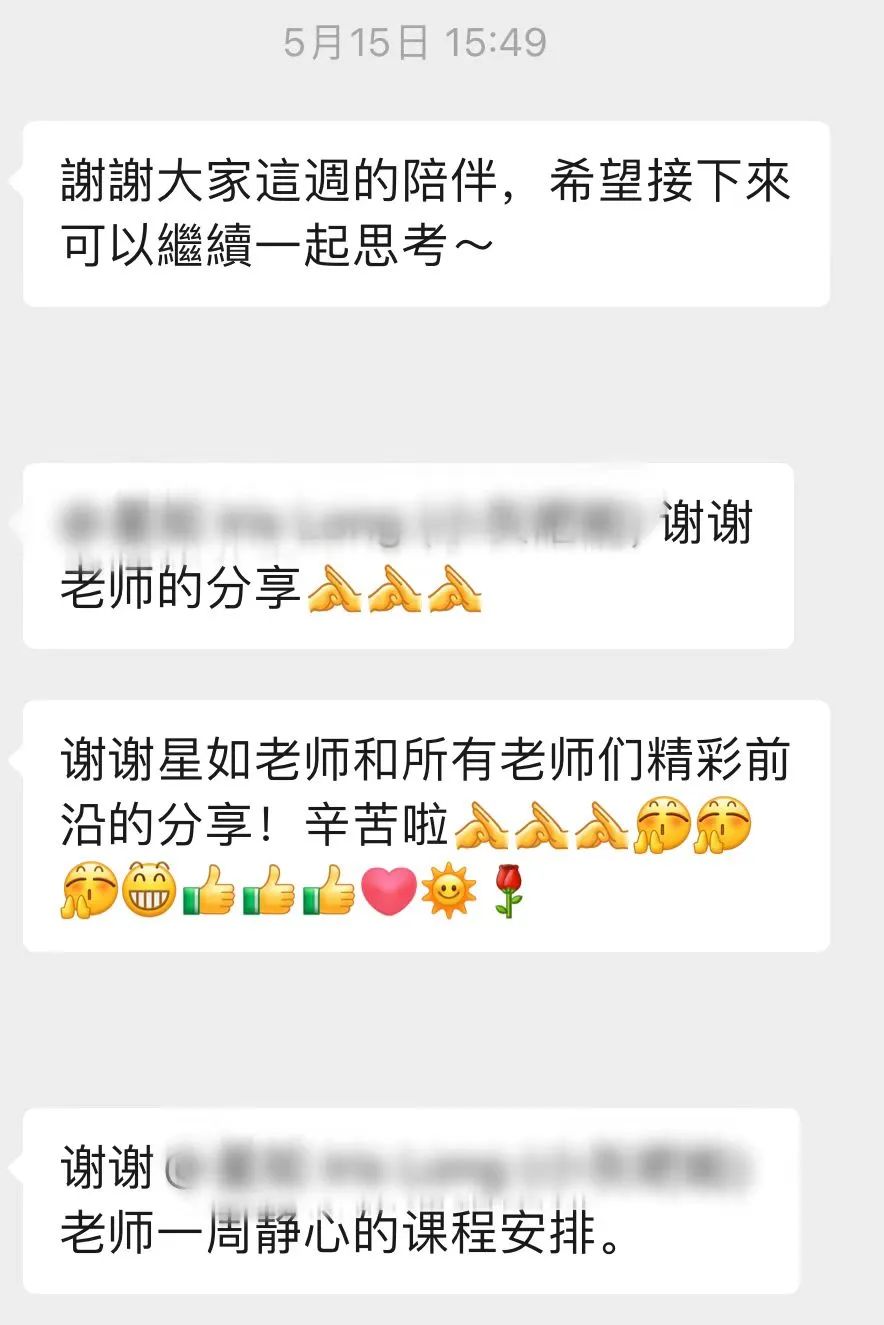Click the third thumbs-up emoji
The height and width of the screenshot is (1325, 884).
pos(332,891)
